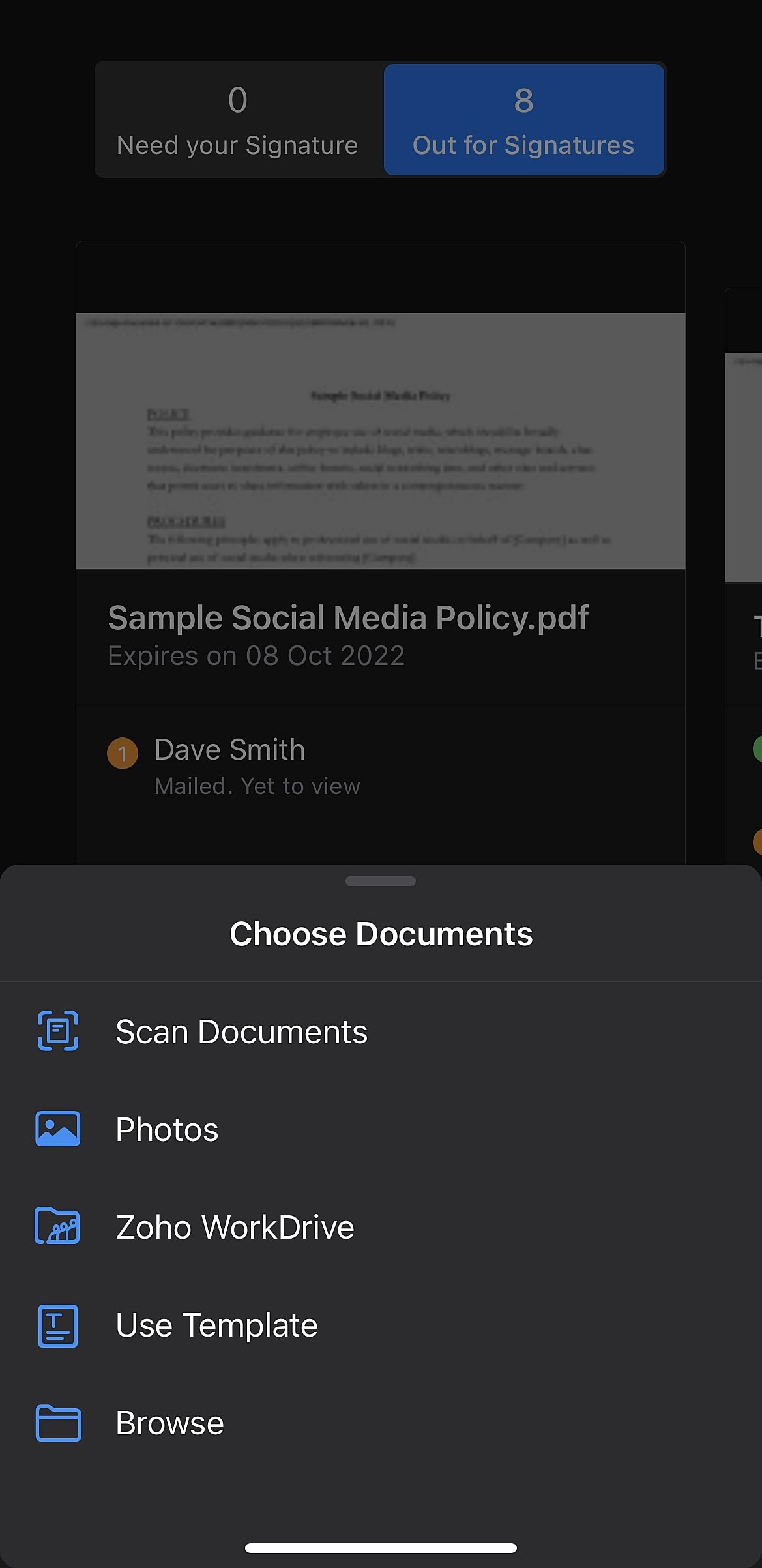Browse files for a document
This screenshot has width=762, height=1568.
point(169,1423)
